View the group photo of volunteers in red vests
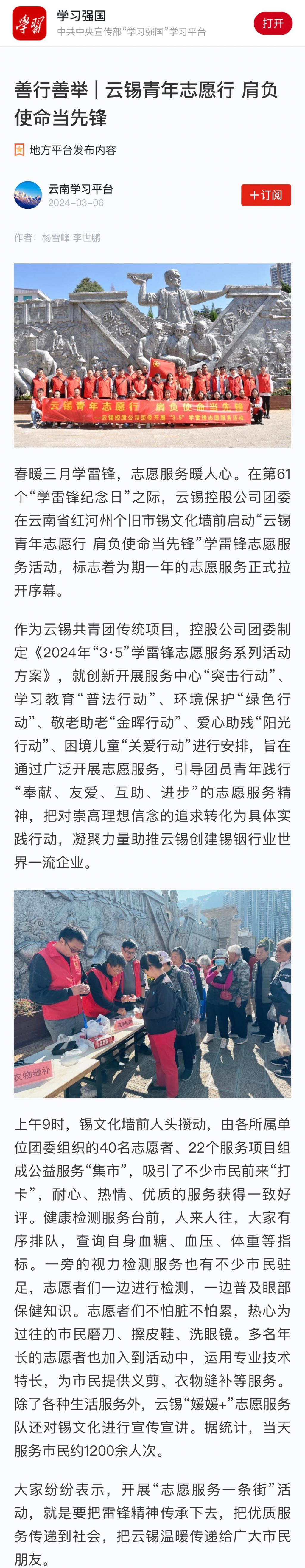 [152, 355]
